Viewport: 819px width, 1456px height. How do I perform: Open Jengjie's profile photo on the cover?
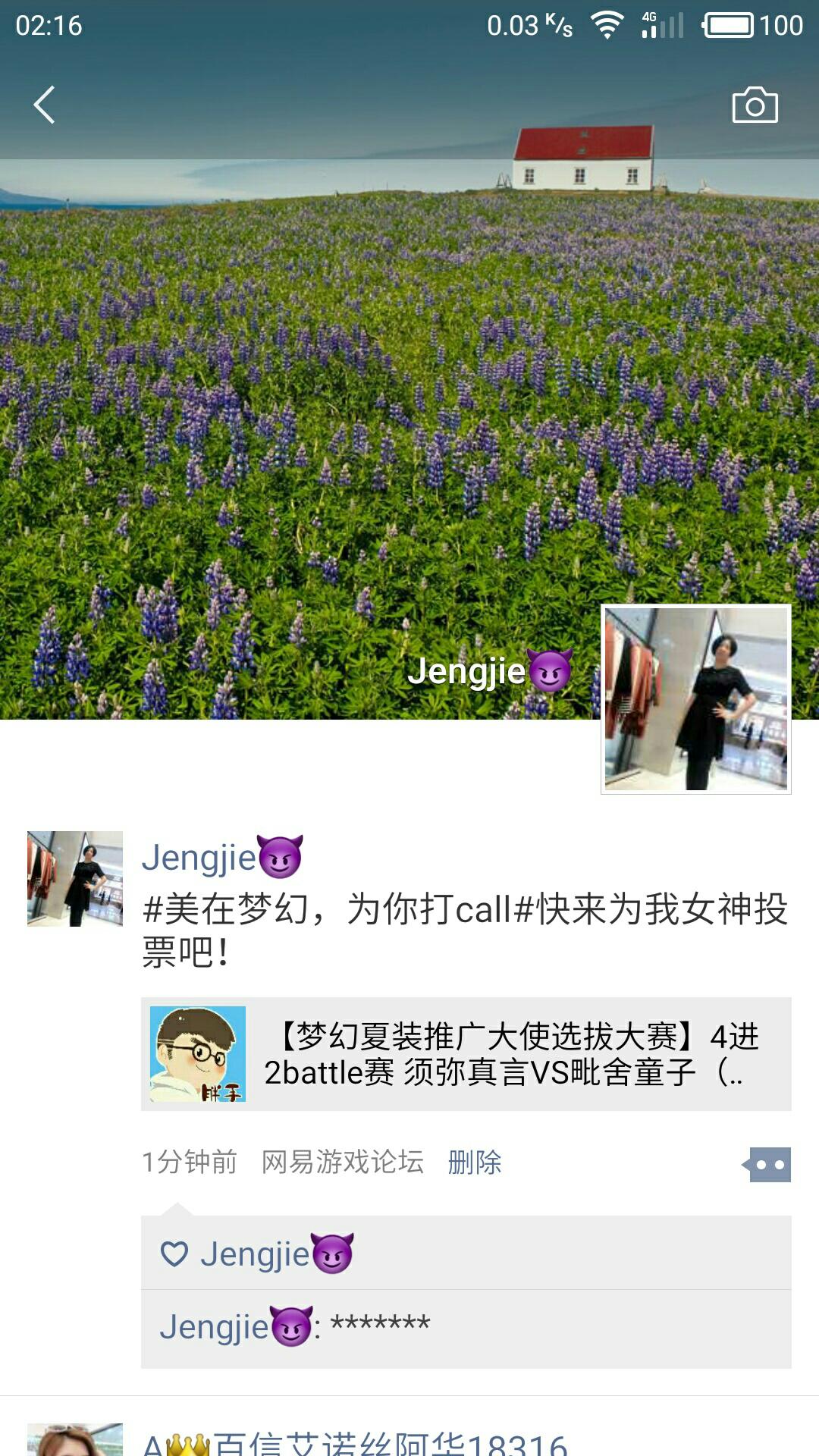click(x=695, y=698)
